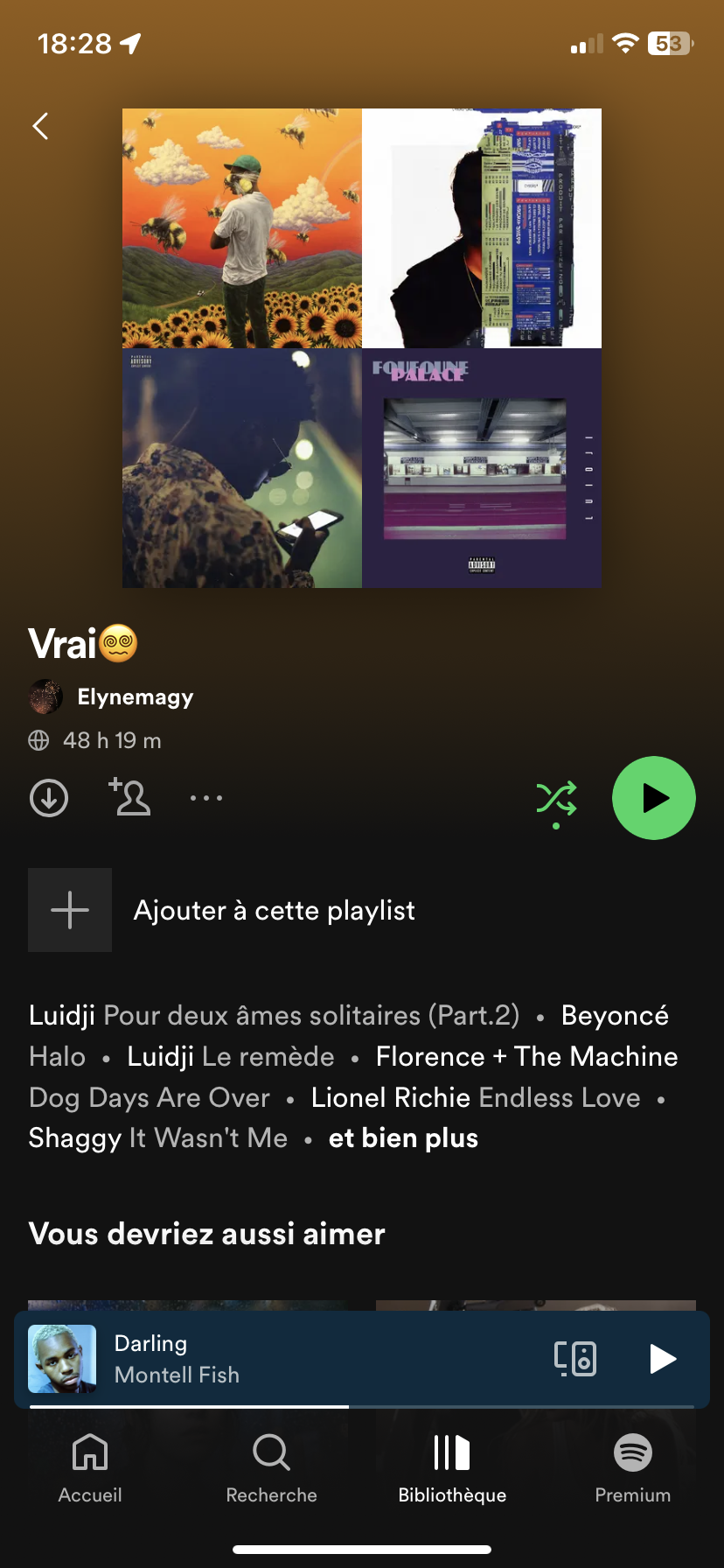Tap Ajouter à cette playlist

point(274,910)
